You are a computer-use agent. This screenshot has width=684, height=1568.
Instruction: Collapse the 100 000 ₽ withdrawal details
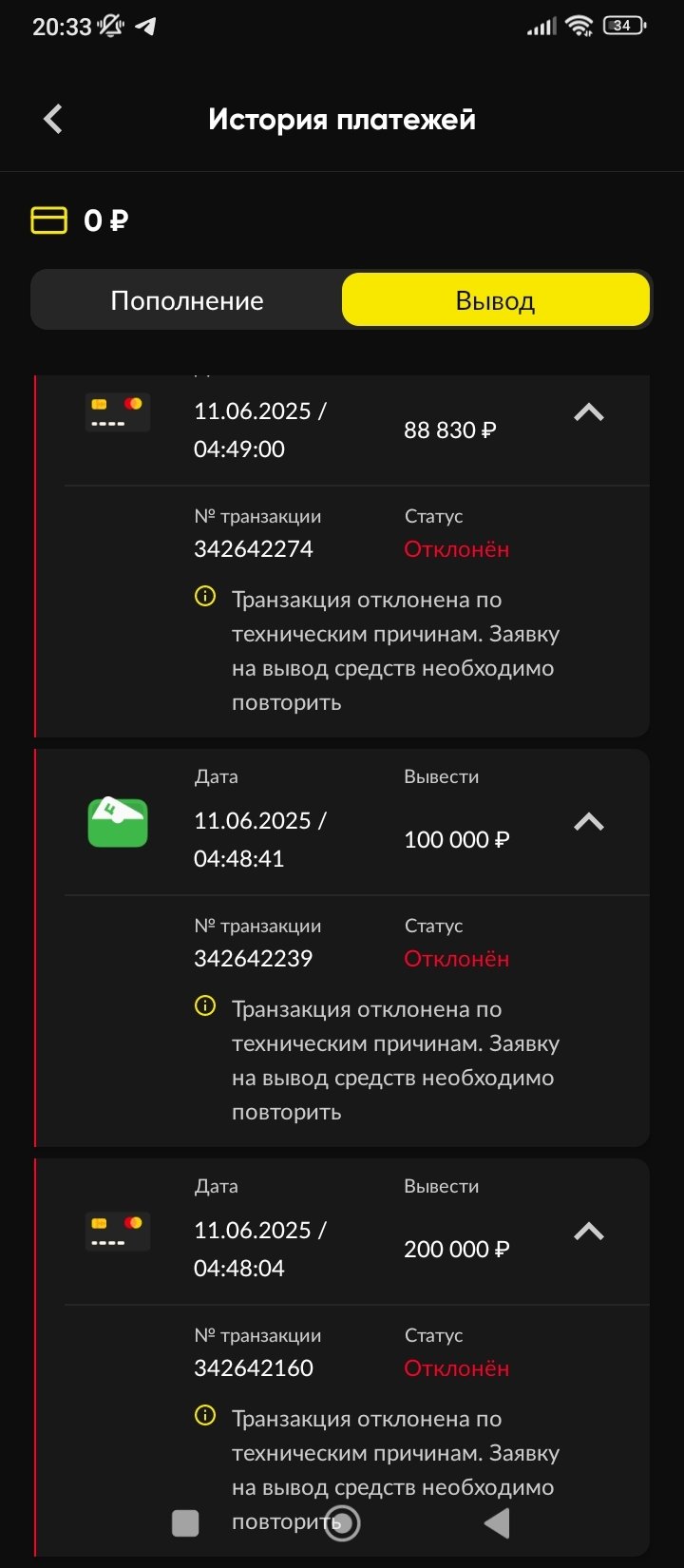(x=589, y=822)
